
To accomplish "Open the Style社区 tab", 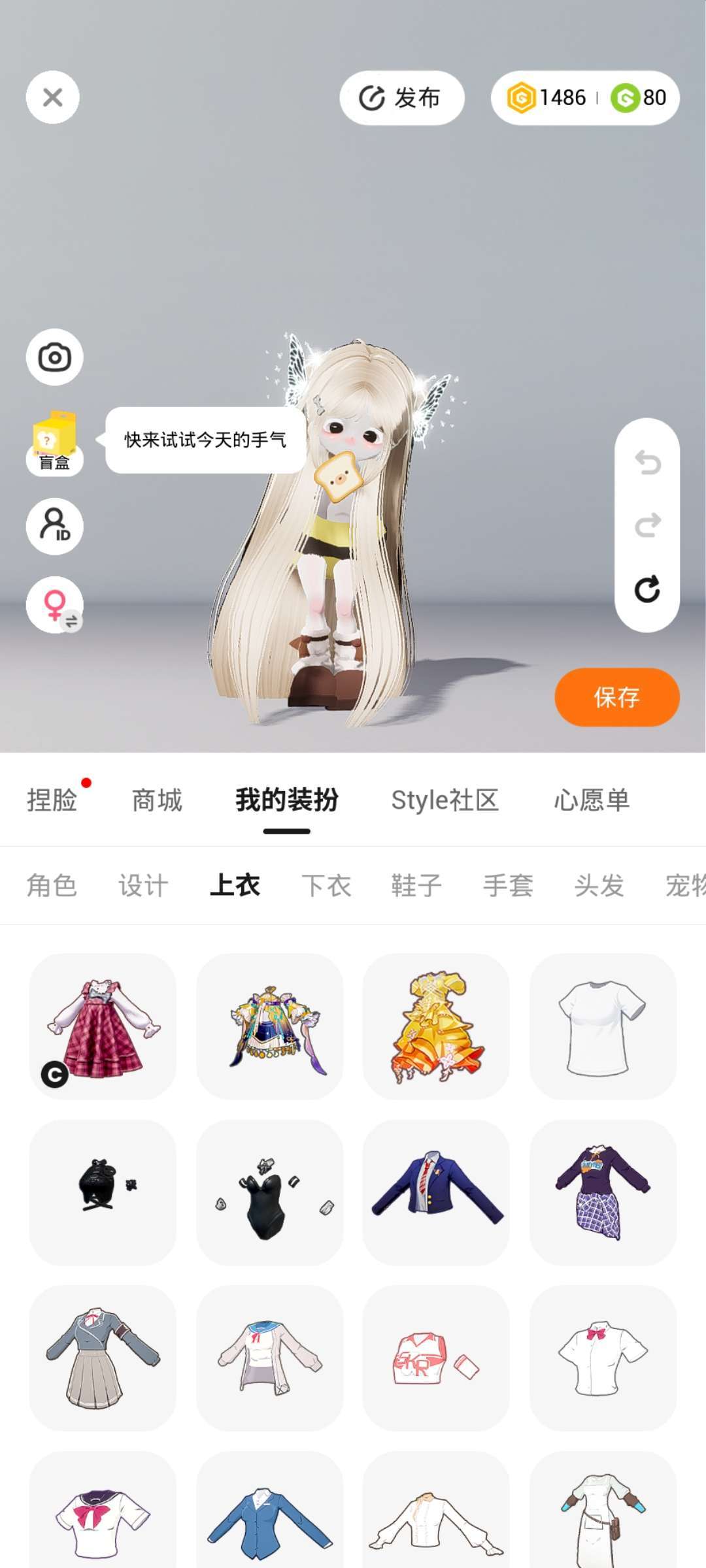I will coord(445,800).
